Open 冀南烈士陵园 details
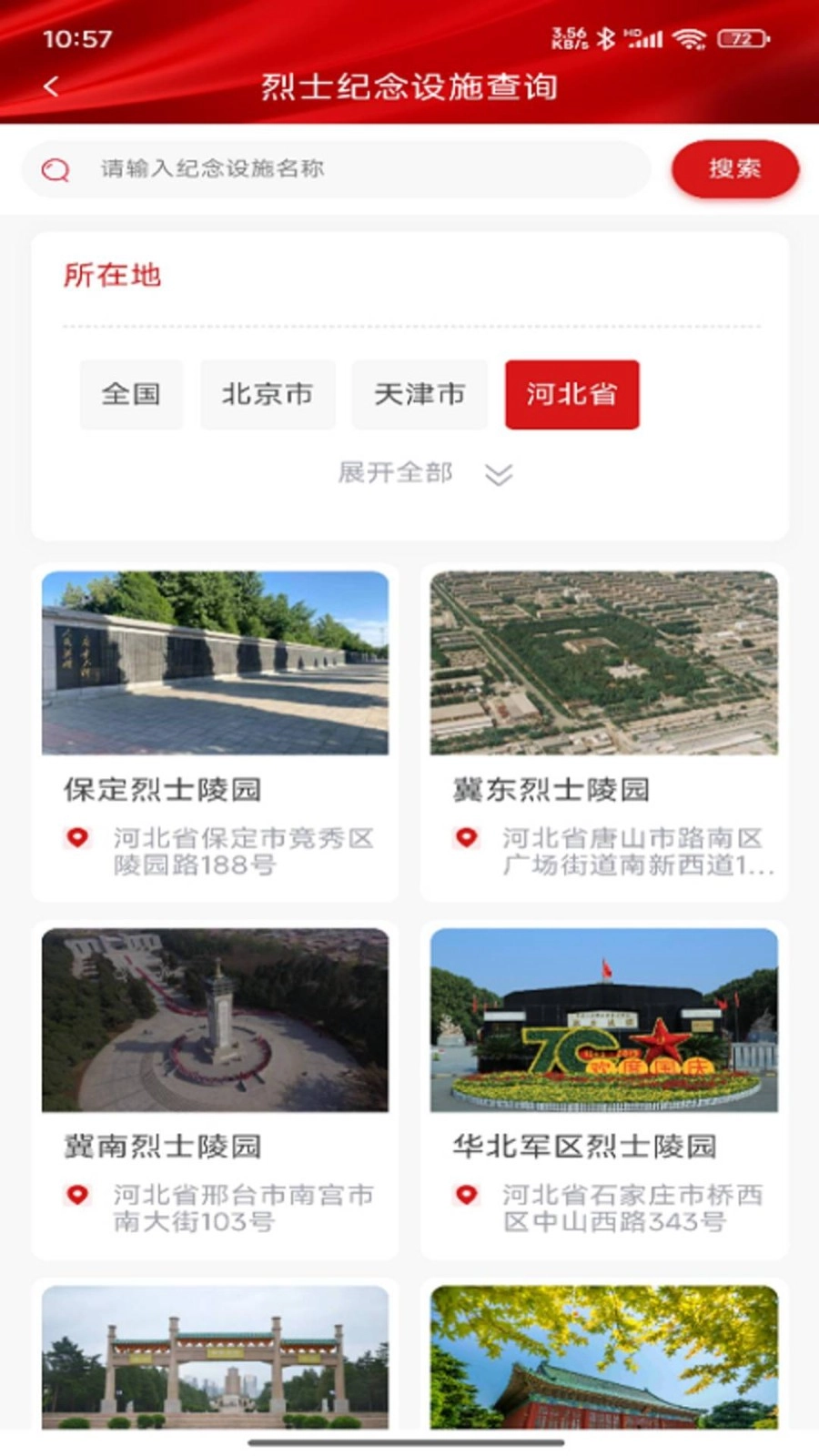Viewport: 819px width, 1456px height. [215, 1089]
